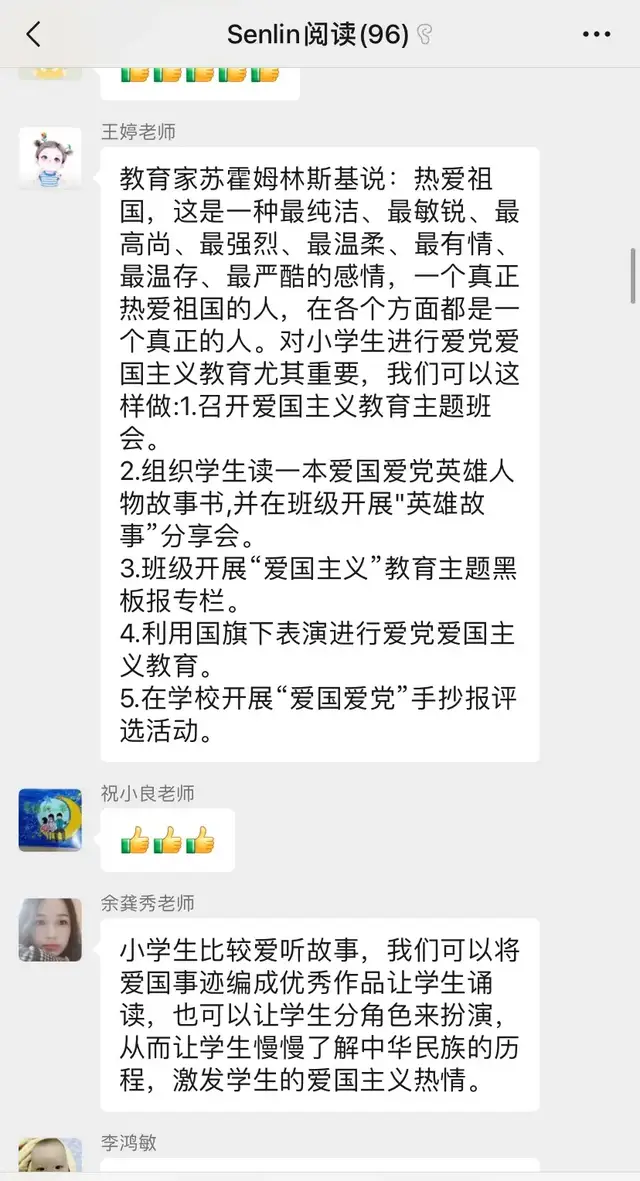
Task: Open 王婷老师's profile avatar
Action: (50, 158)
